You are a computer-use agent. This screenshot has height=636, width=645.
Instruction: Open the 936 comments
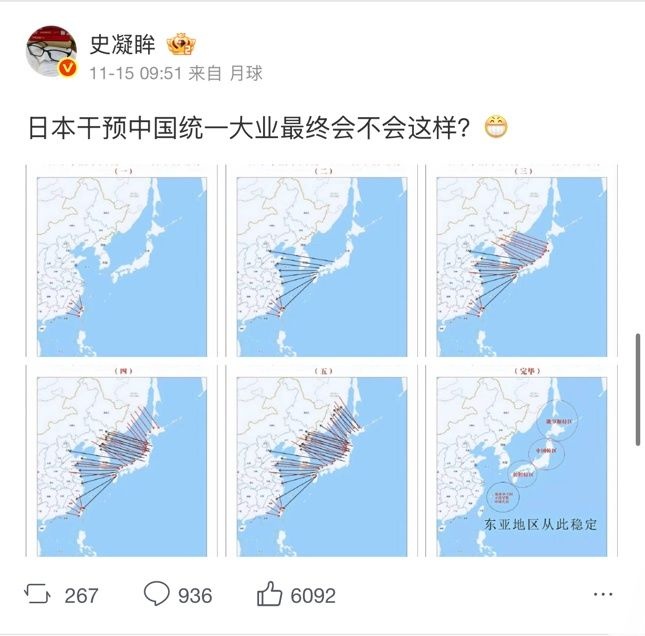point(178,595)
